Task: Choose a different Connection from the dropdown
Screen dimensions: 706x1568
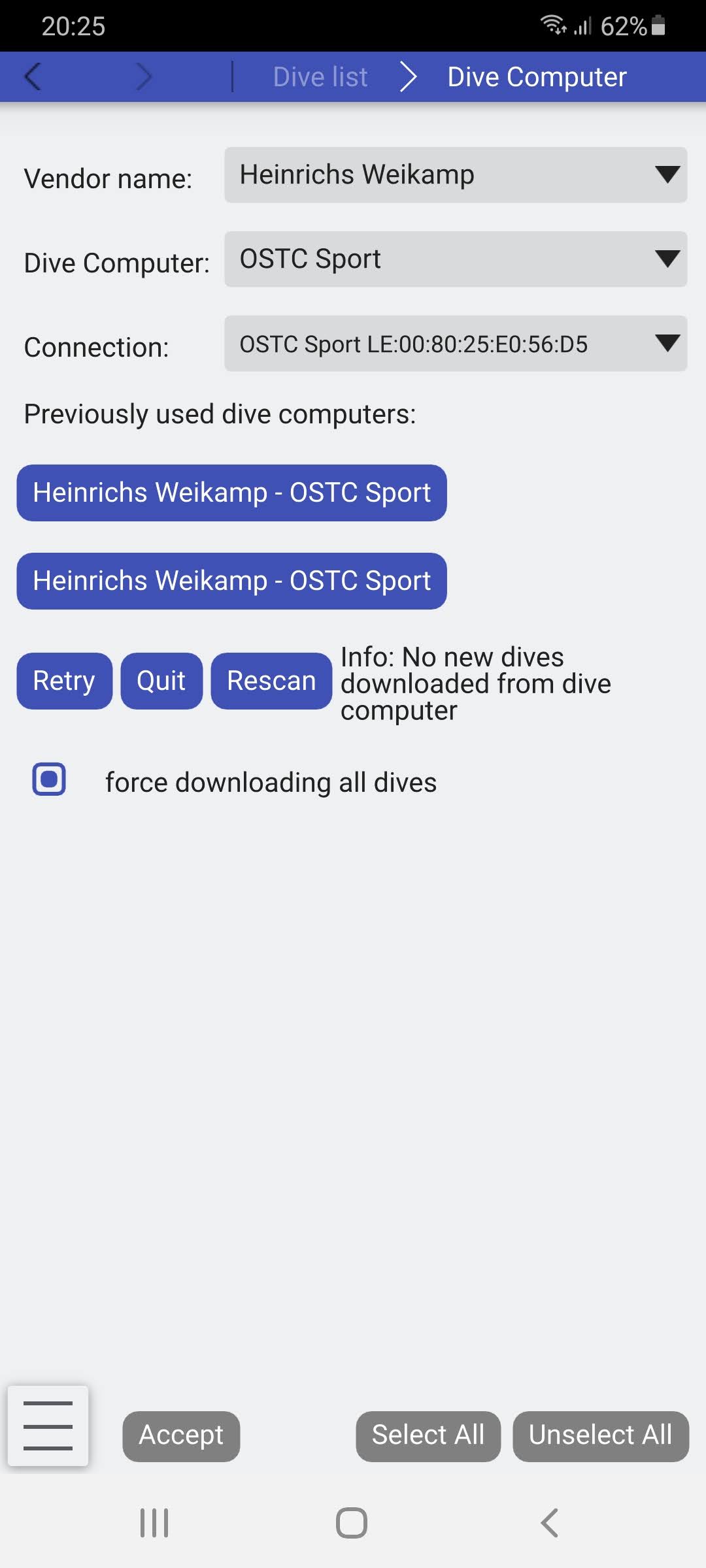Action: tap(456, 344)
